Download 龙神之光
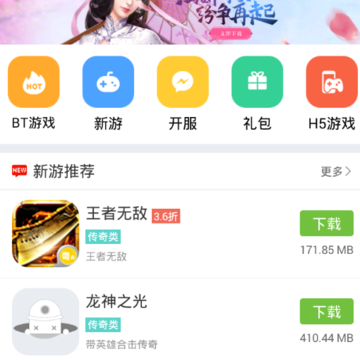Image resolution: width=360 pixels, height=360 pixels. (x=327, y=311)
